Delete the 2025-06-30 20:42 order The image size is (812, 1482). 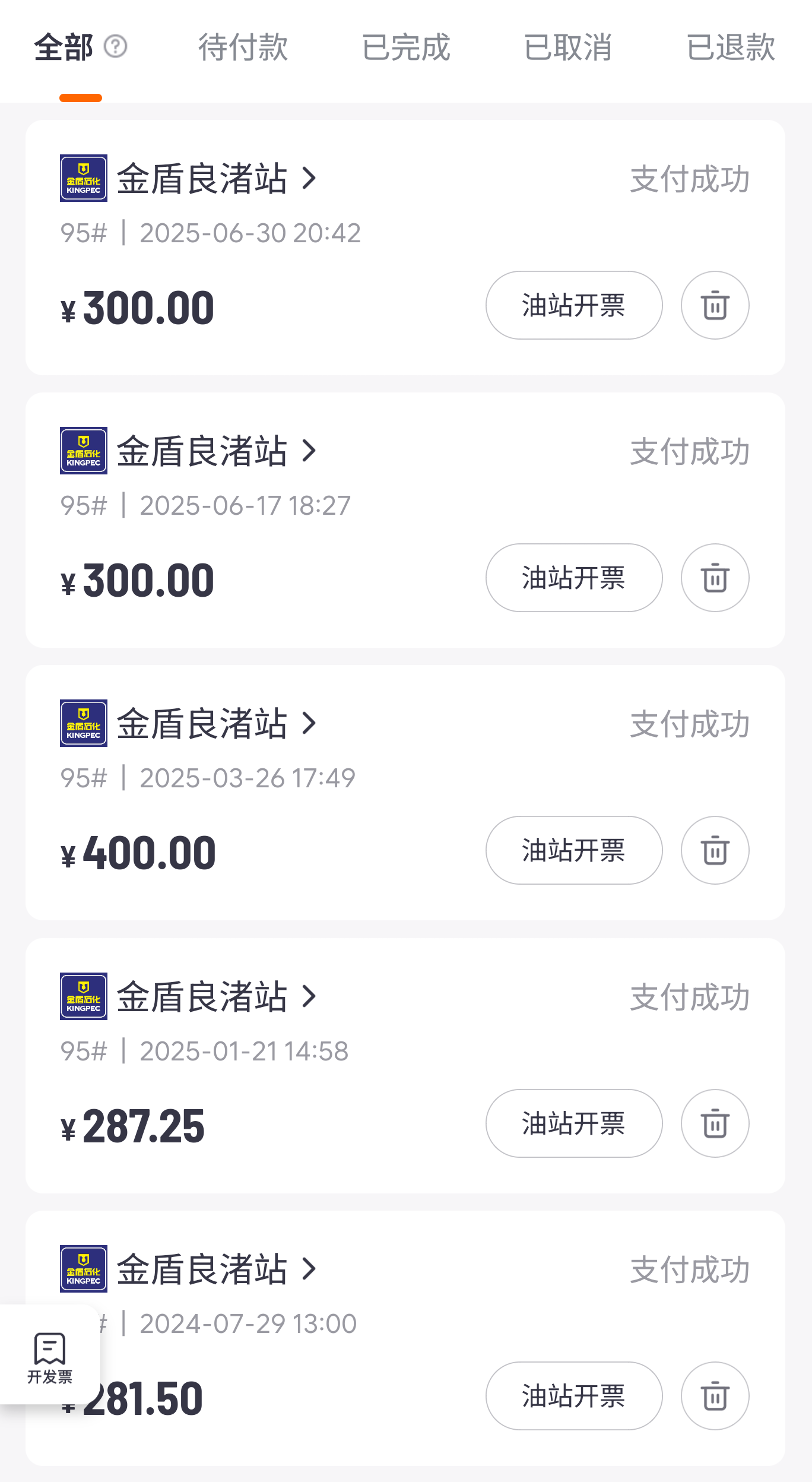(x=715, y=305)
